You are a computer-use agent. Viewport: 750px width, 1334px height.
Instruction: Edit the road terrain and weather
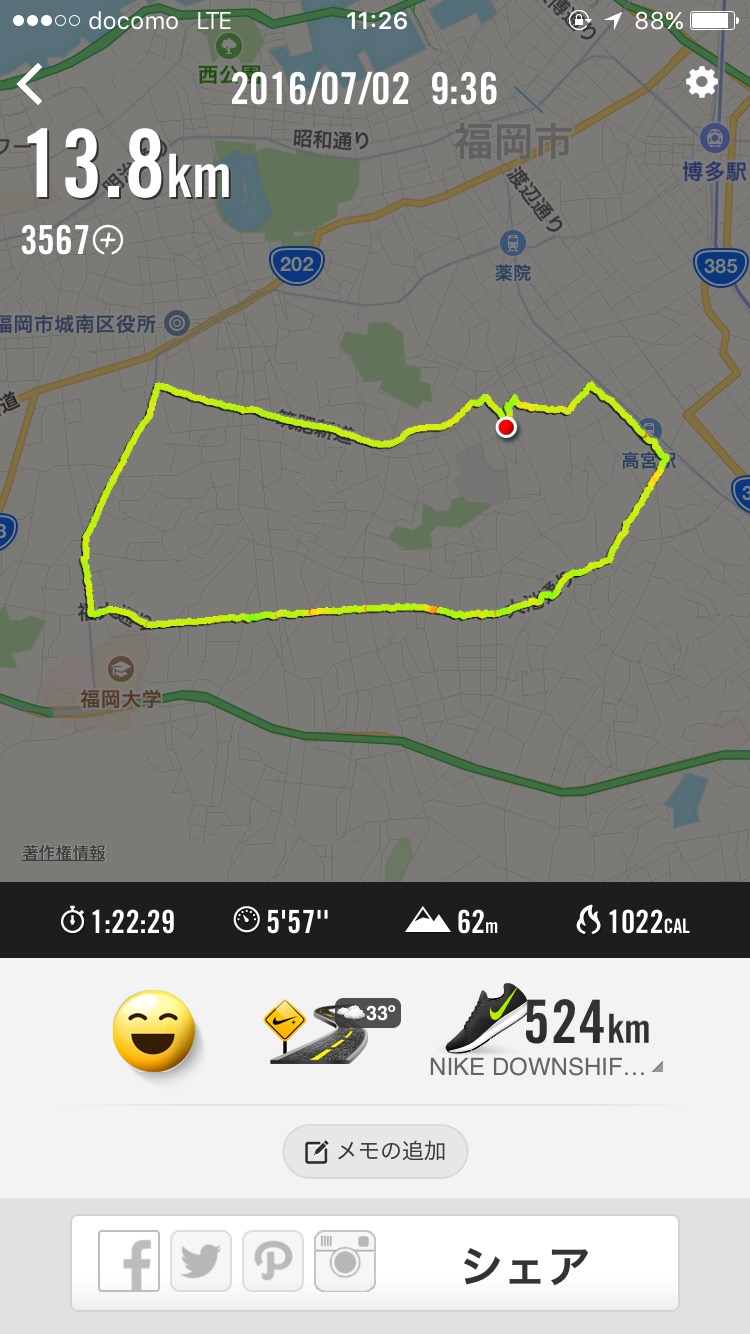click(x=330, y=1031)
